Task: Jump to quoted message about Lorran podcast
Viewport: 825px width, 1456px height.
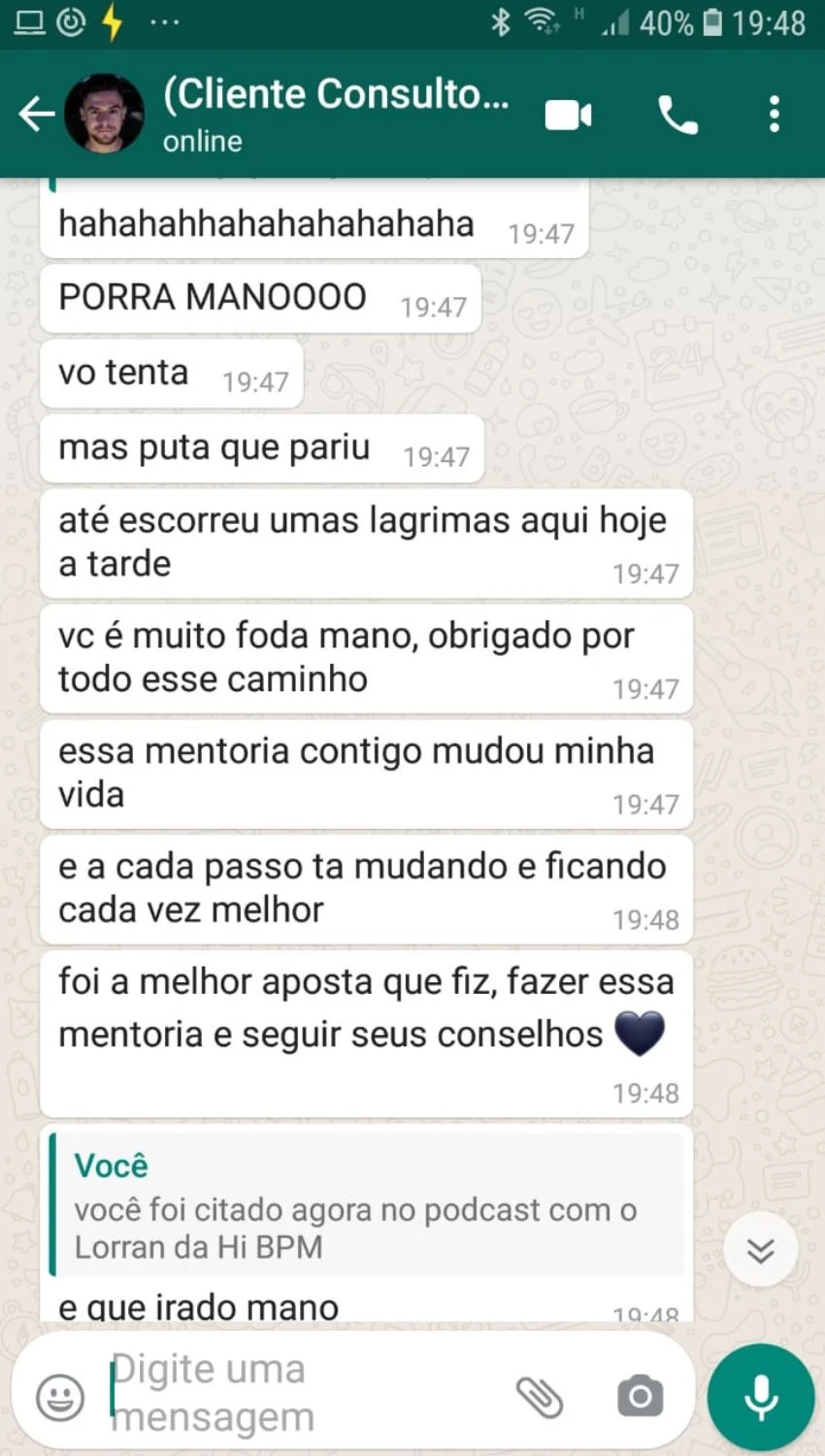Action: pyautogui.click(x=367, y=1205)
